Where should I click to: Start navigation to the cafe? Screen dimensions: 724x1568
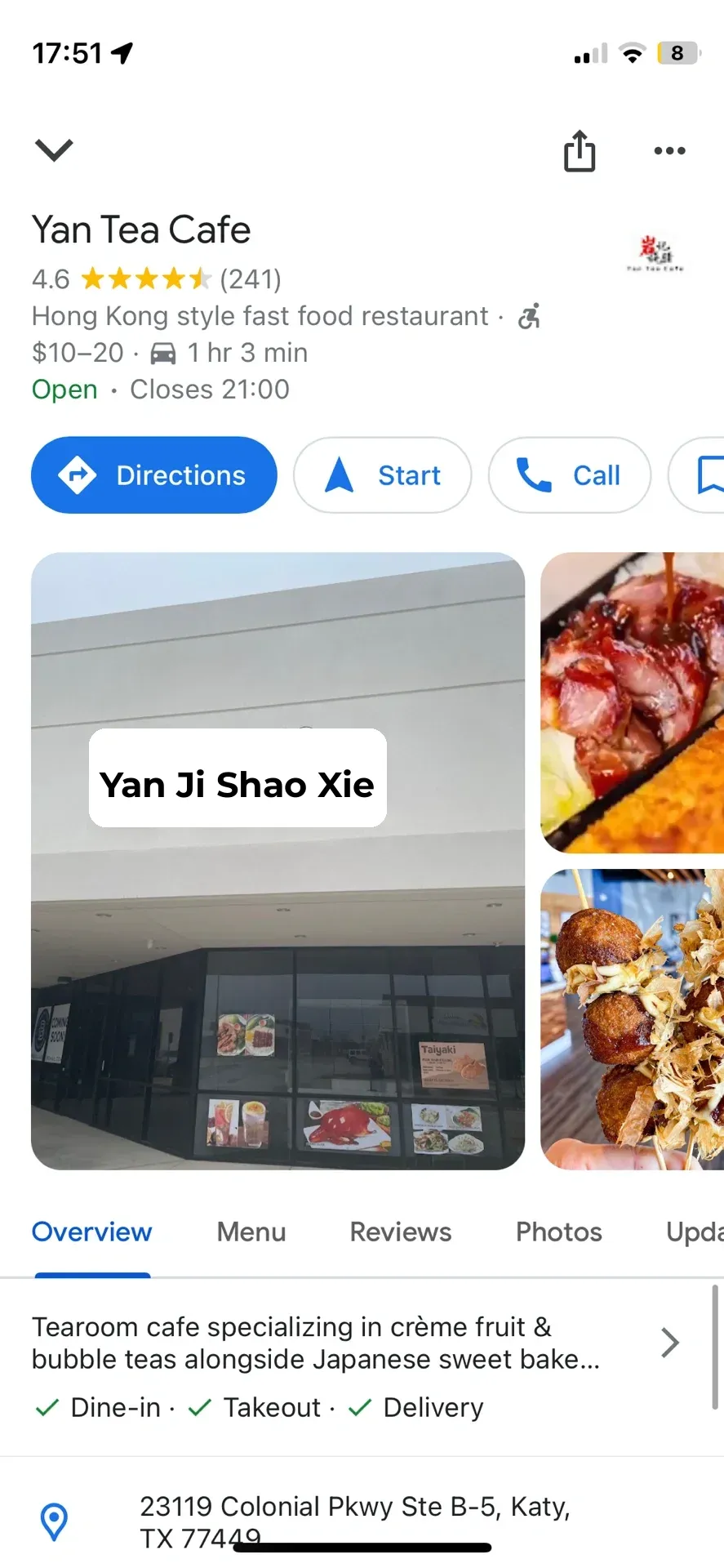[382, 475]
